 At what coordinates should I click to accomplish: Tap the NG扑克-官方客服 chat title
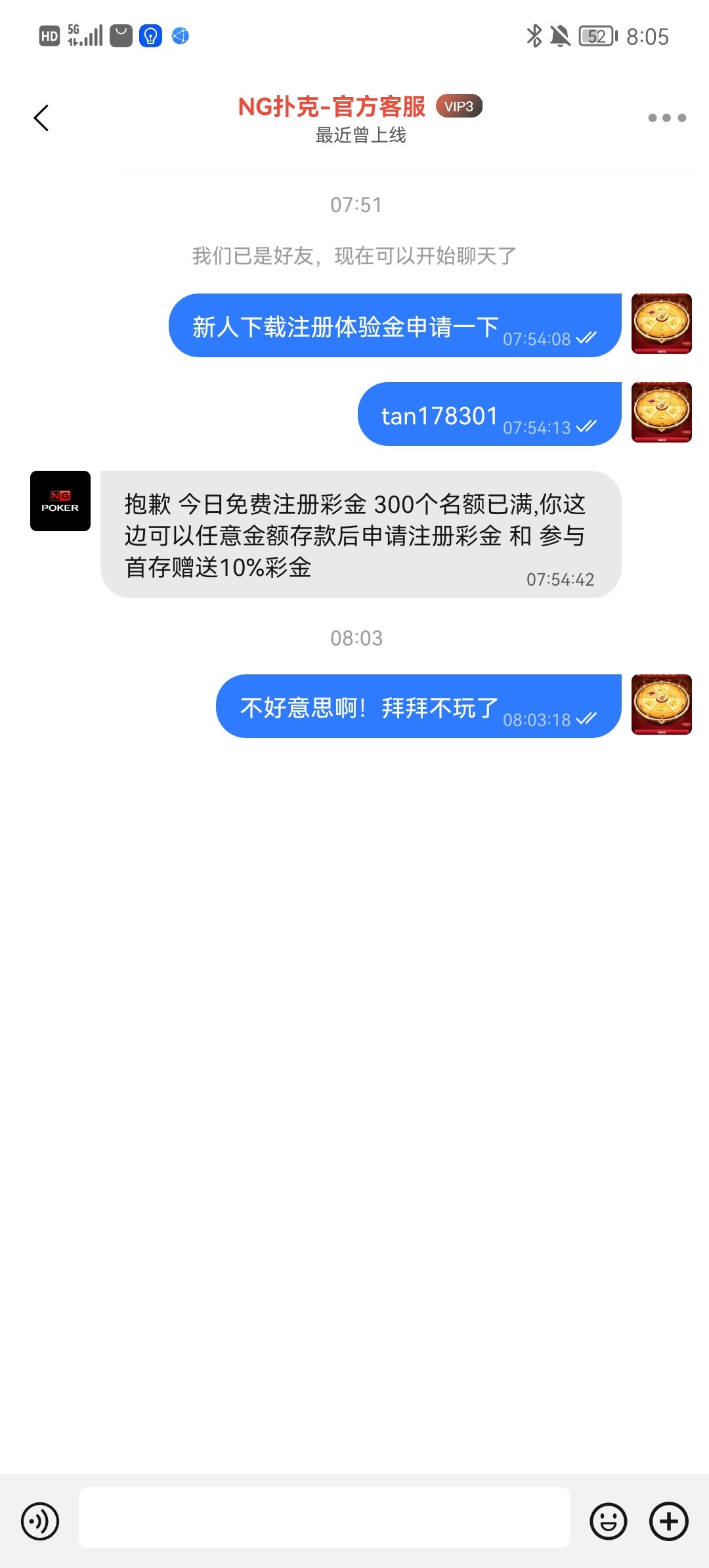tap(332, 106)
